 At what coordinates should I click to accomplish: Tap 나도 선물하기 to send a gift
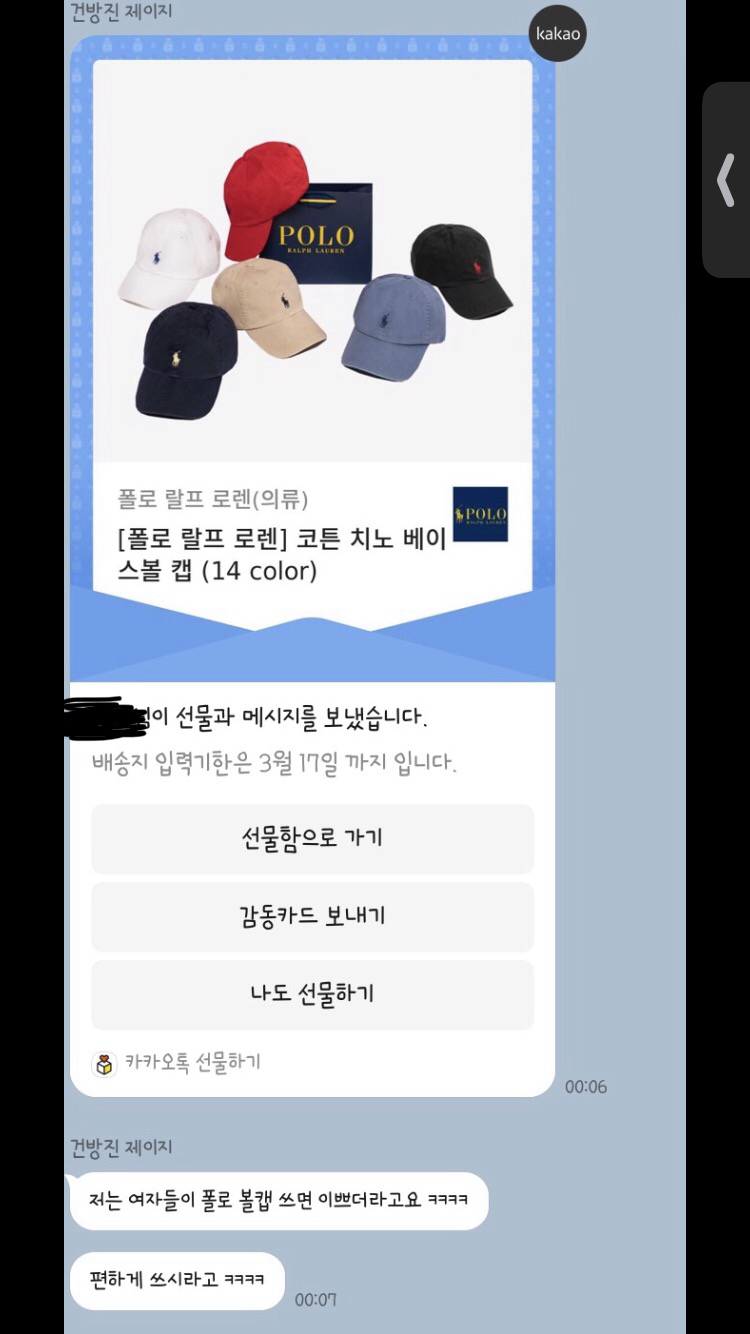click(312, 994)
